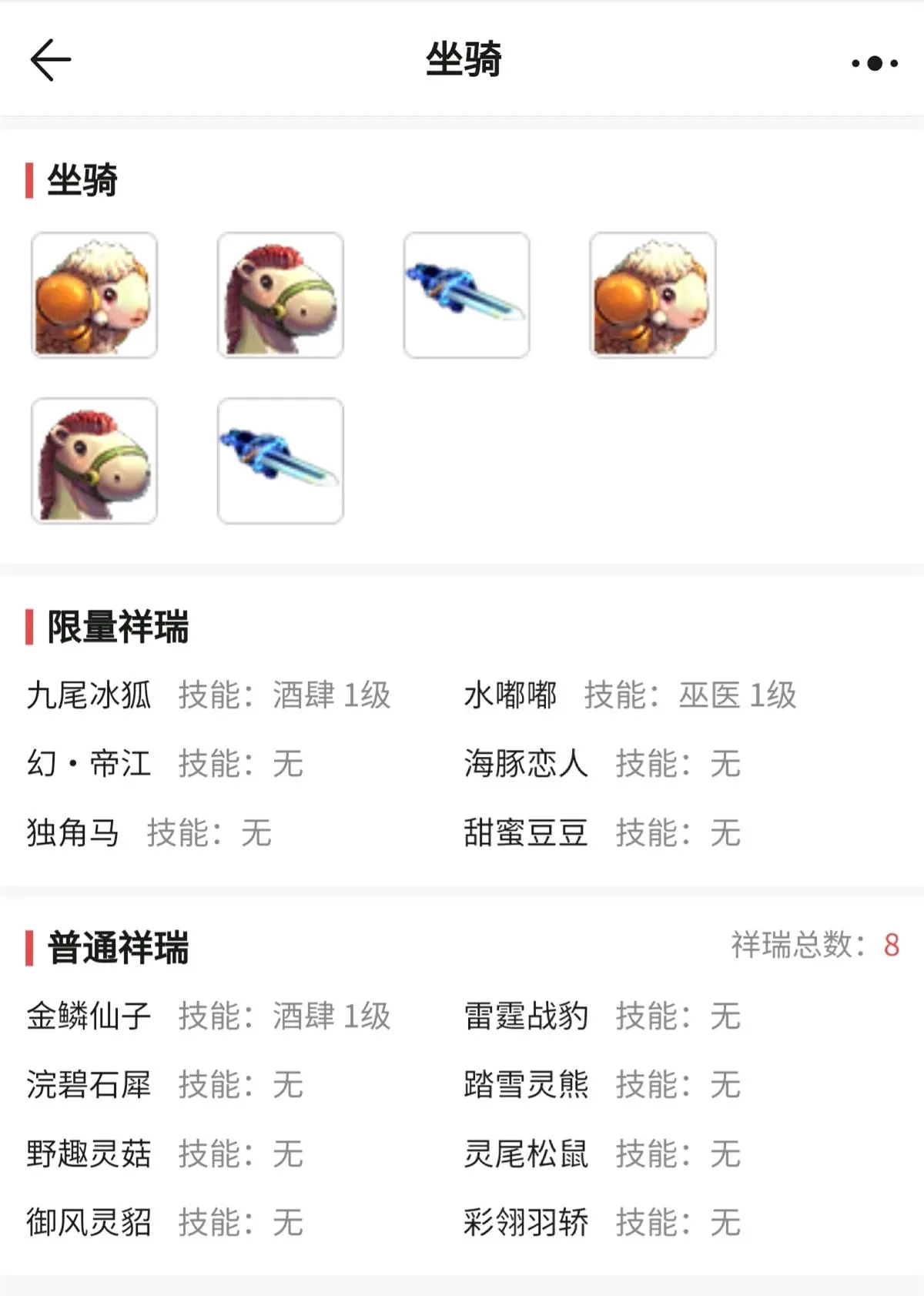The height and width of the screenshot is (1296, 924).
Task: Open the second red-maned horse mount tile
Action: click(x=95, y=460)
